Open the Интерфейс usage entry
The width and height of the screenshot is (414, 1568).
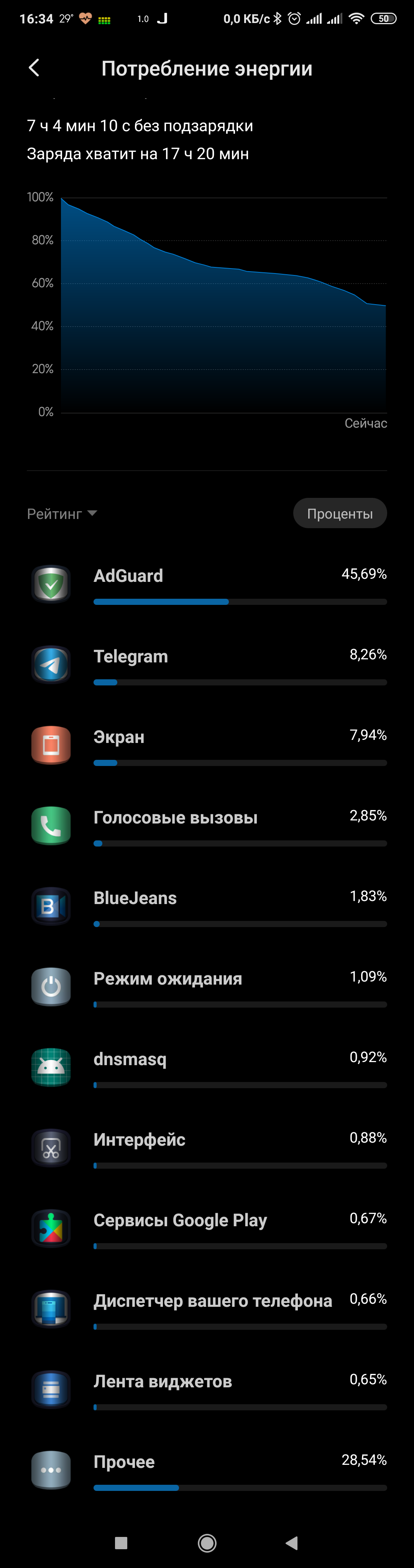(x=207, y=1148)
